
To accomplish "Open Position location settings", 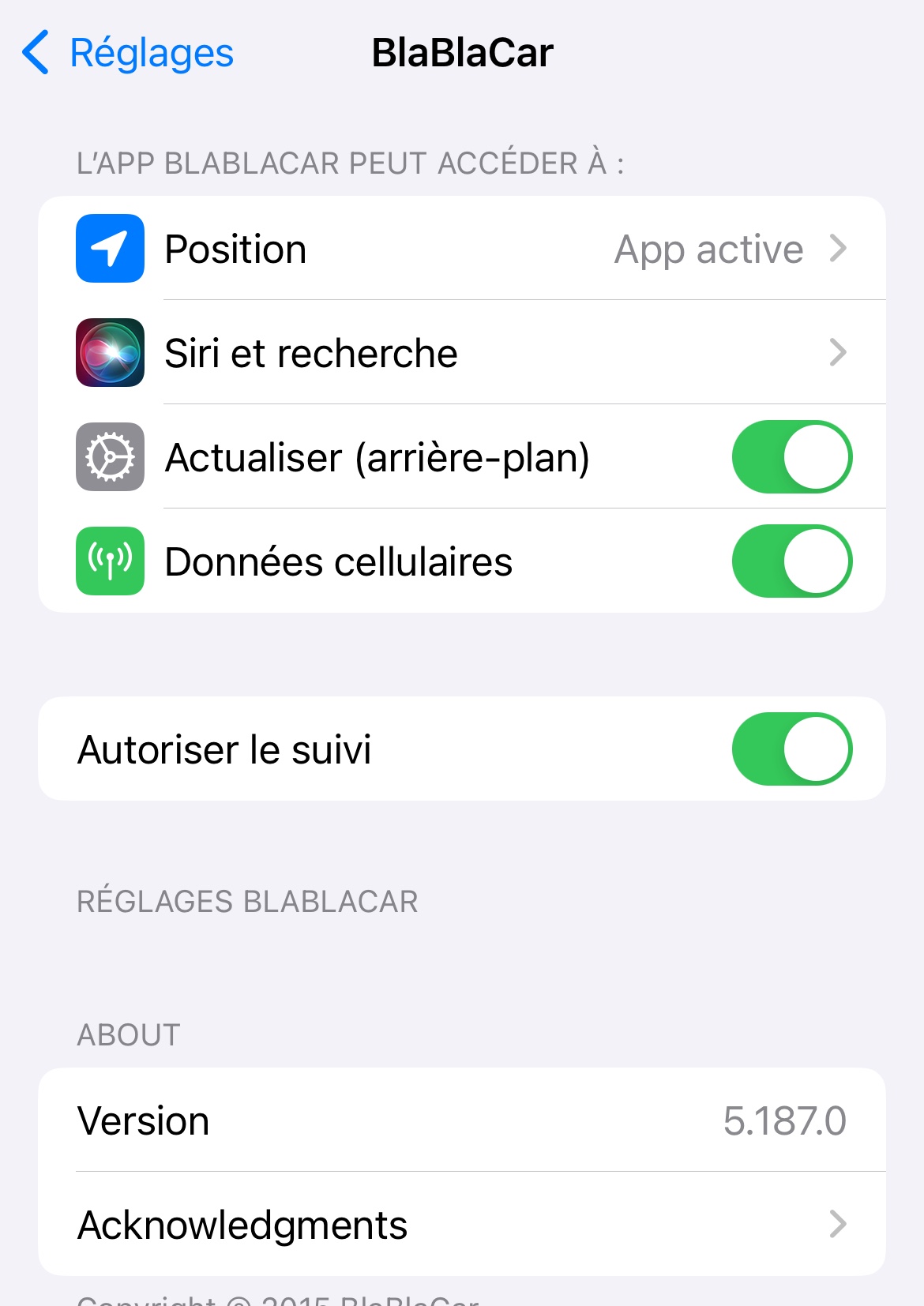I will pos(461,249).
